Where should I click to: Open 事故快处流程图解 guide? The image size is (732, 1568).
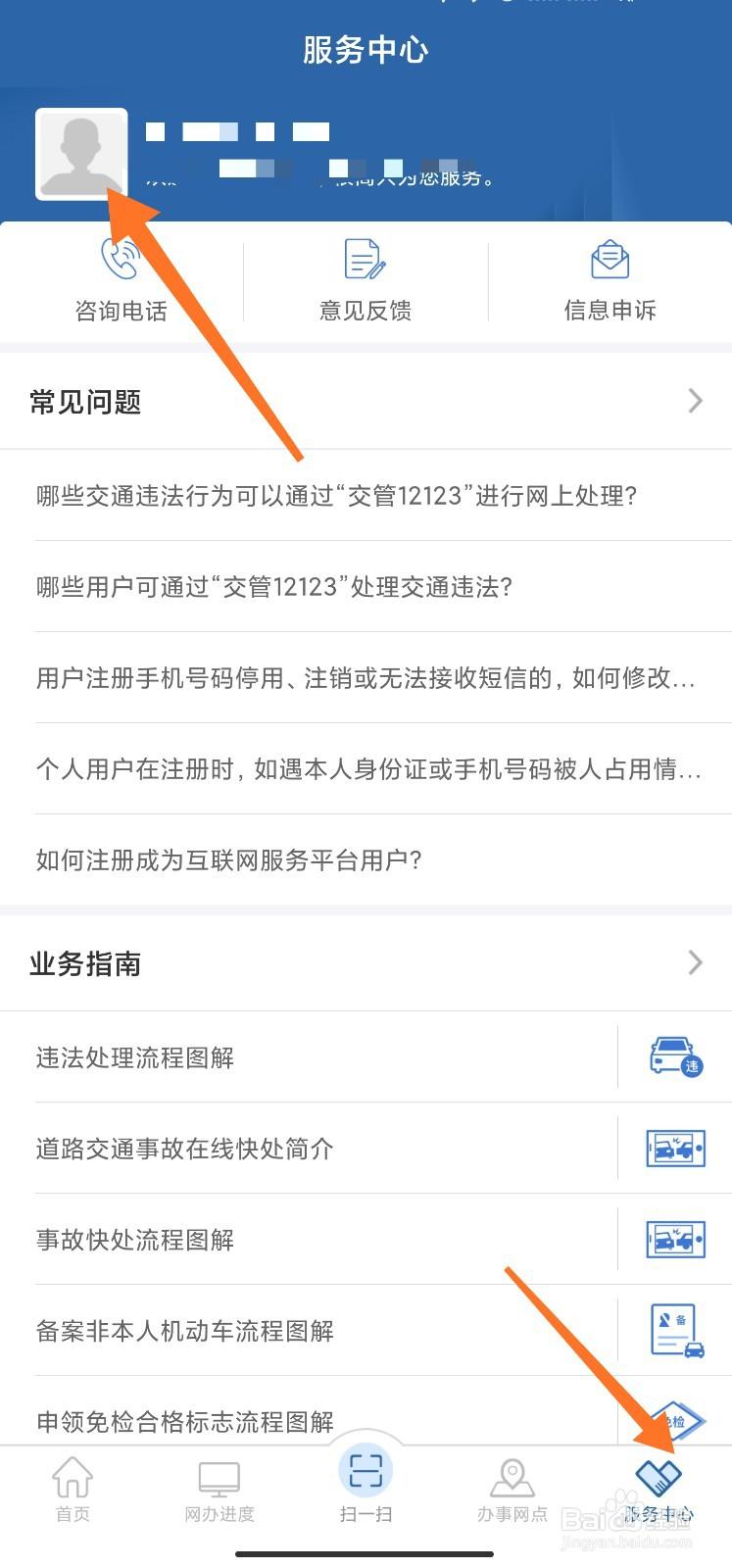[135, 1240]
